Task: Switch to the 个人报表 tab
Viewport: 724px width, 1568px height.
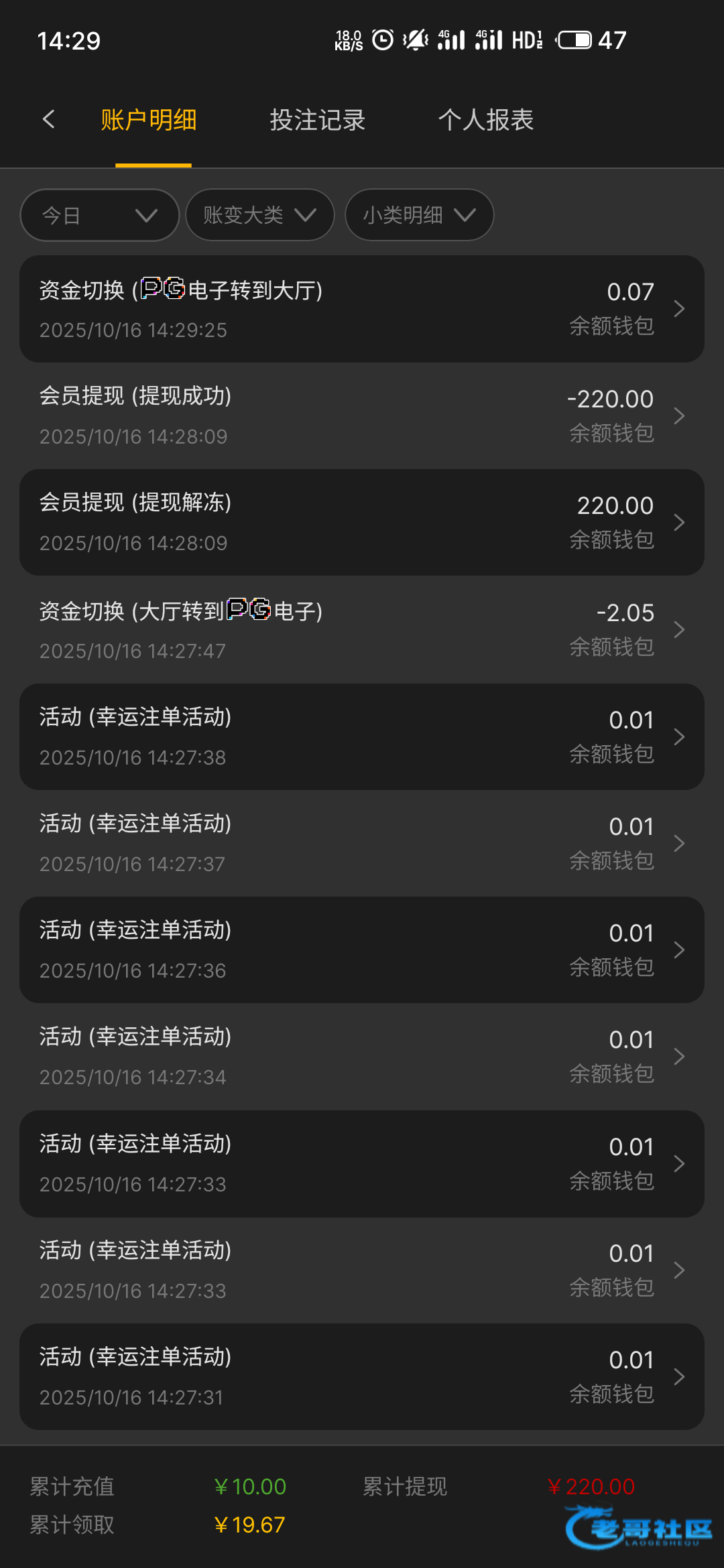Action: tap(485, 121)
